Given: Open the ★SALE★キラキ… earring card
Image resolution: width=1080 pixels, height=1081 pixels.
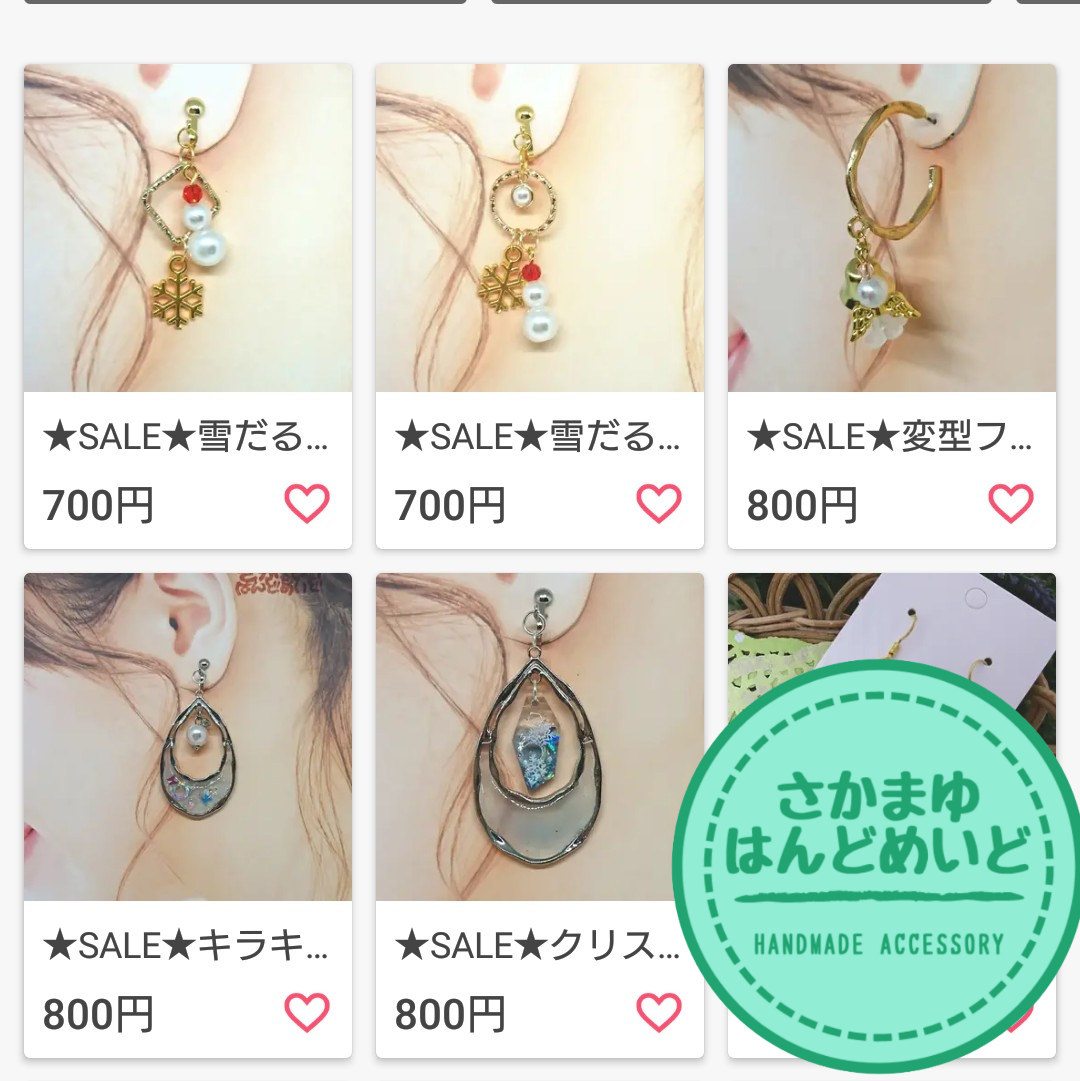Looking at the screenshot, I should click(x=187, y=737).
